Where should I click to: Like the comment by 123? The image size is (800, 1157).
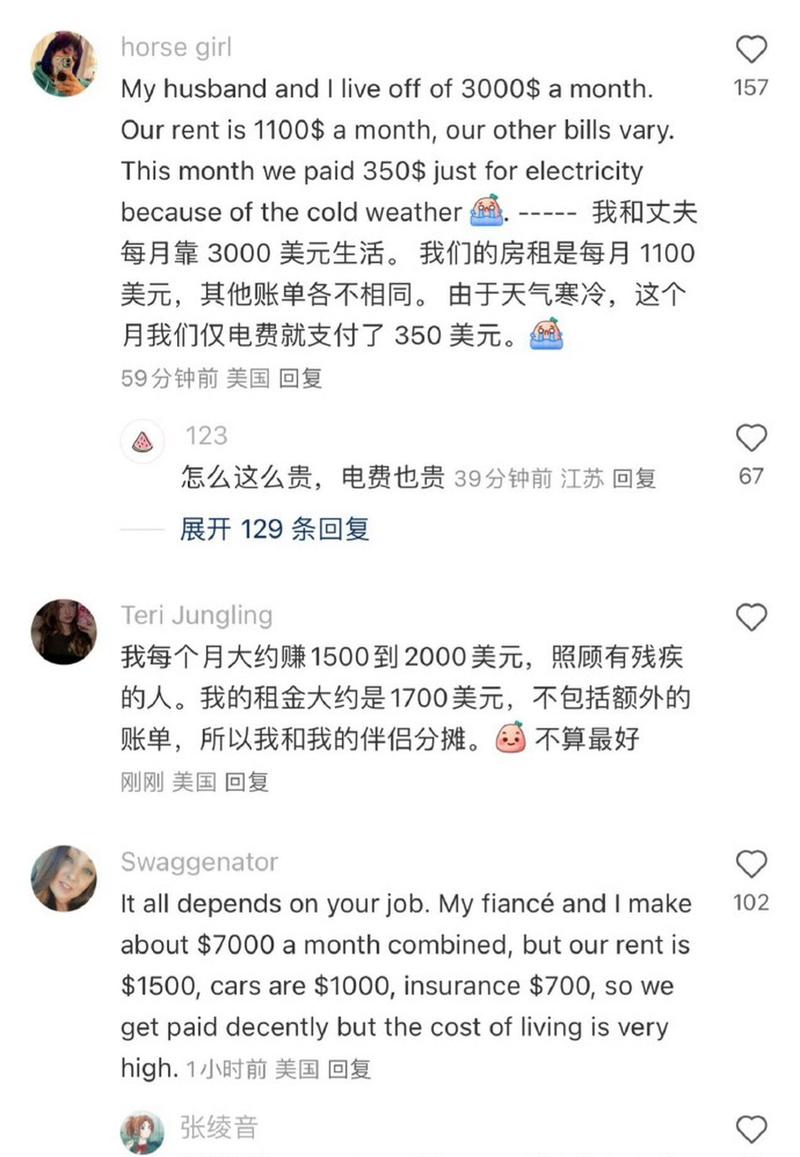[751, 438]
